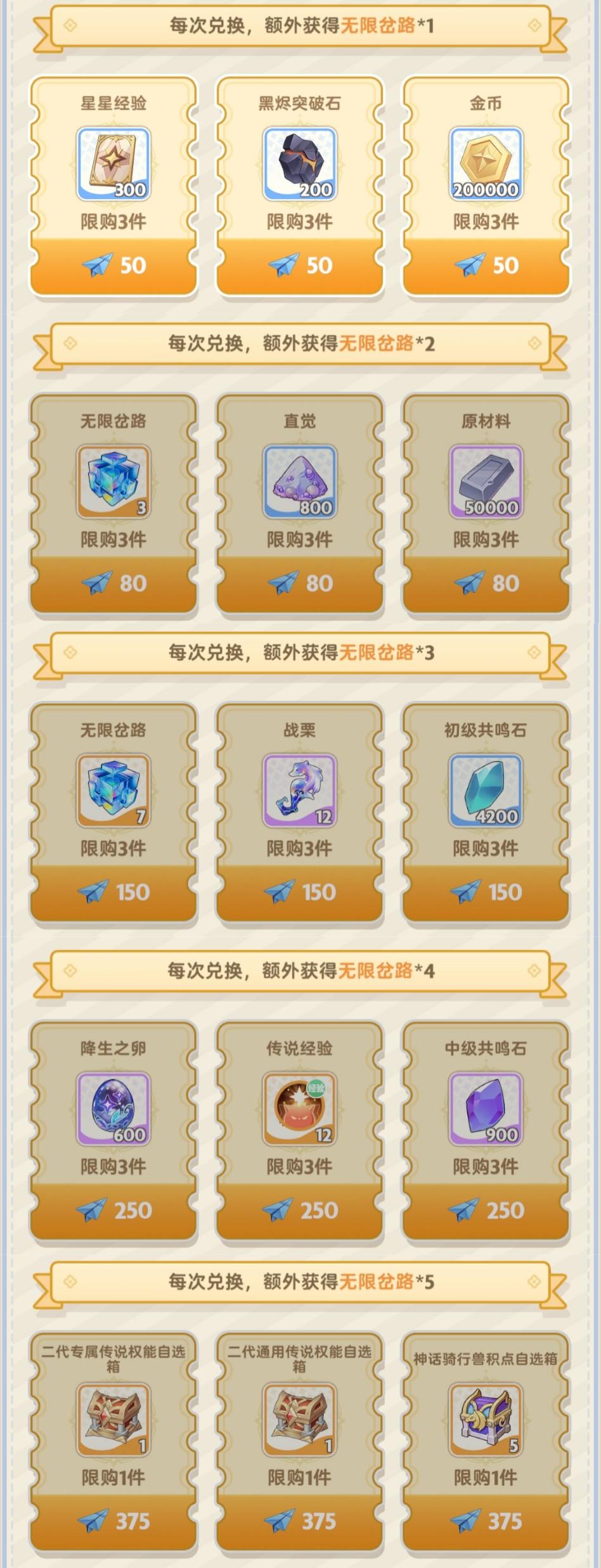
Task: Click the 原材料 metal ingot icon
Action: pyautogui.click(x=486, y=481)
